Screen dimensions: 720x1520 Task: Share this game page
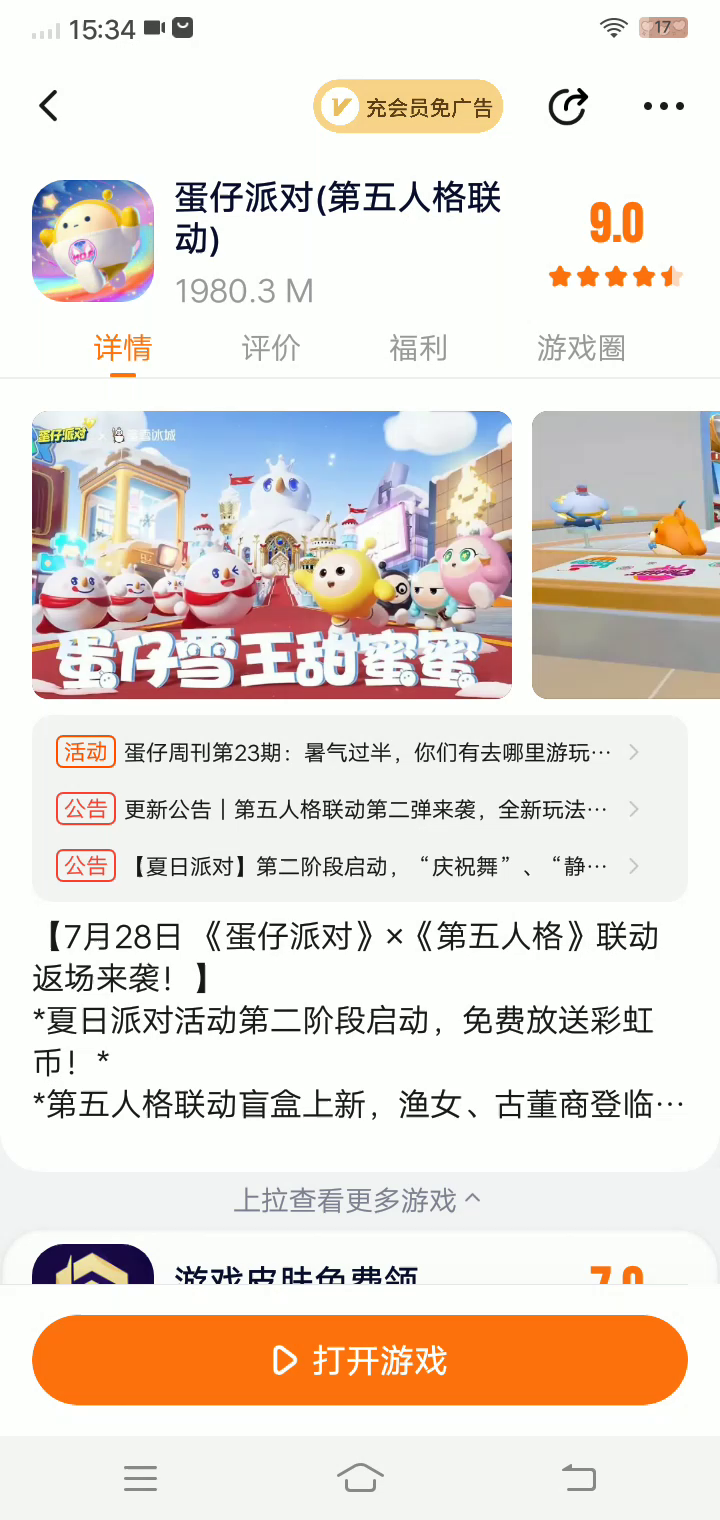coord(567,106)
